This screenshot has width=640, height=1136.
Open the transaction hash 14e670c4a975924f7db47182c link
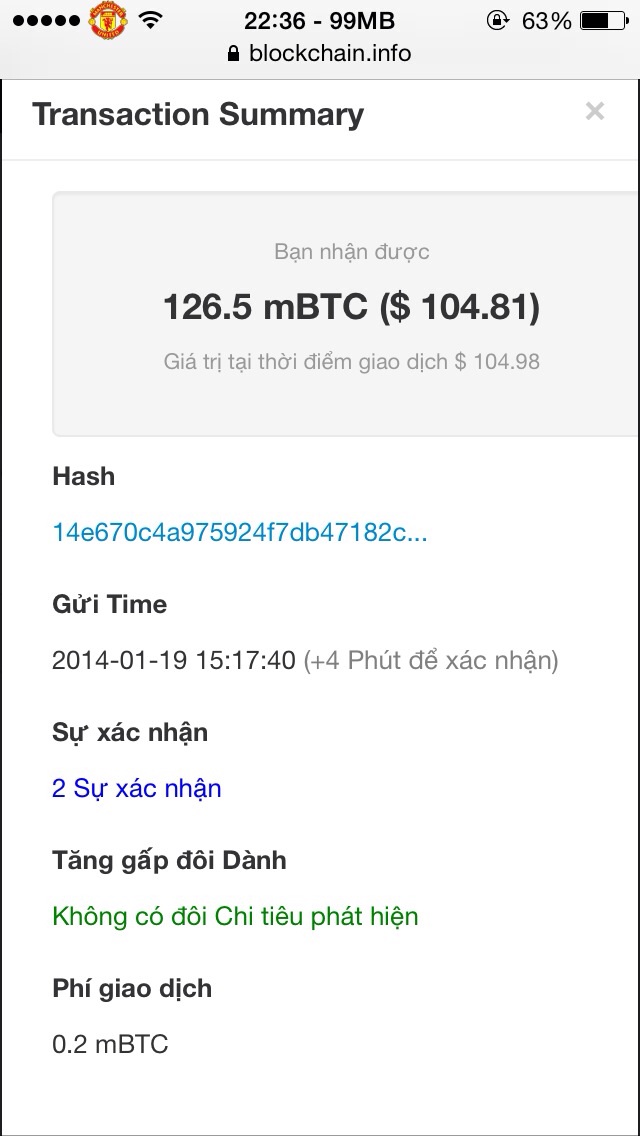(x=239, y=533)
